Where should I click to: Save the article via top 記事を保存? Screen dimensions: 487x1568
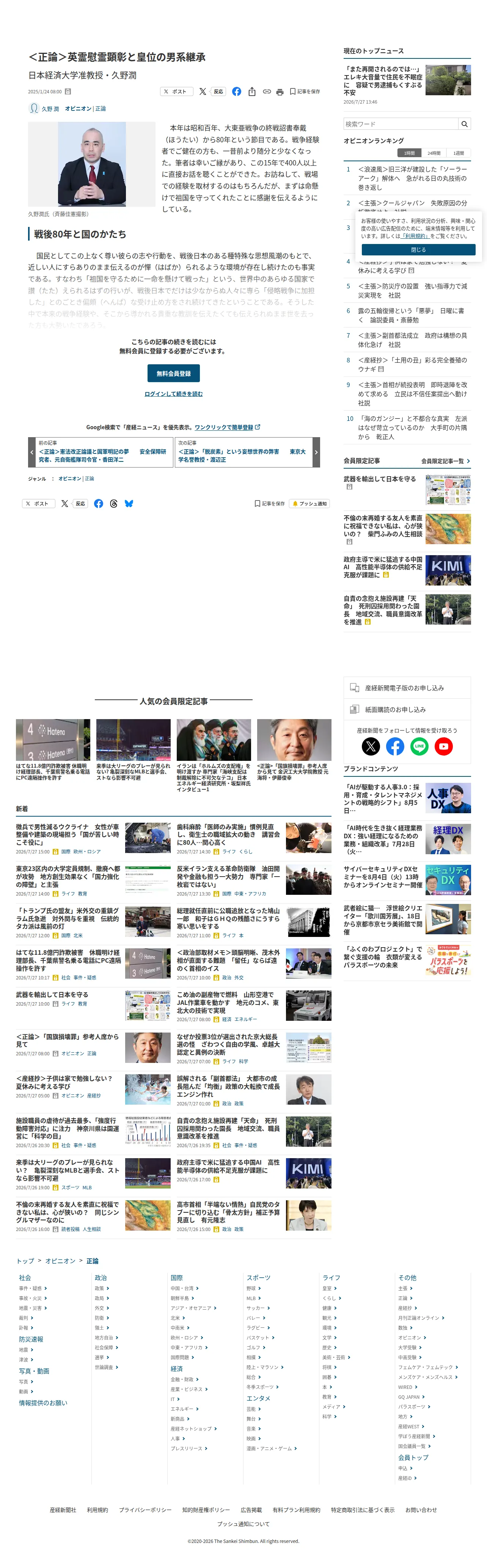(x=305, y=91)
